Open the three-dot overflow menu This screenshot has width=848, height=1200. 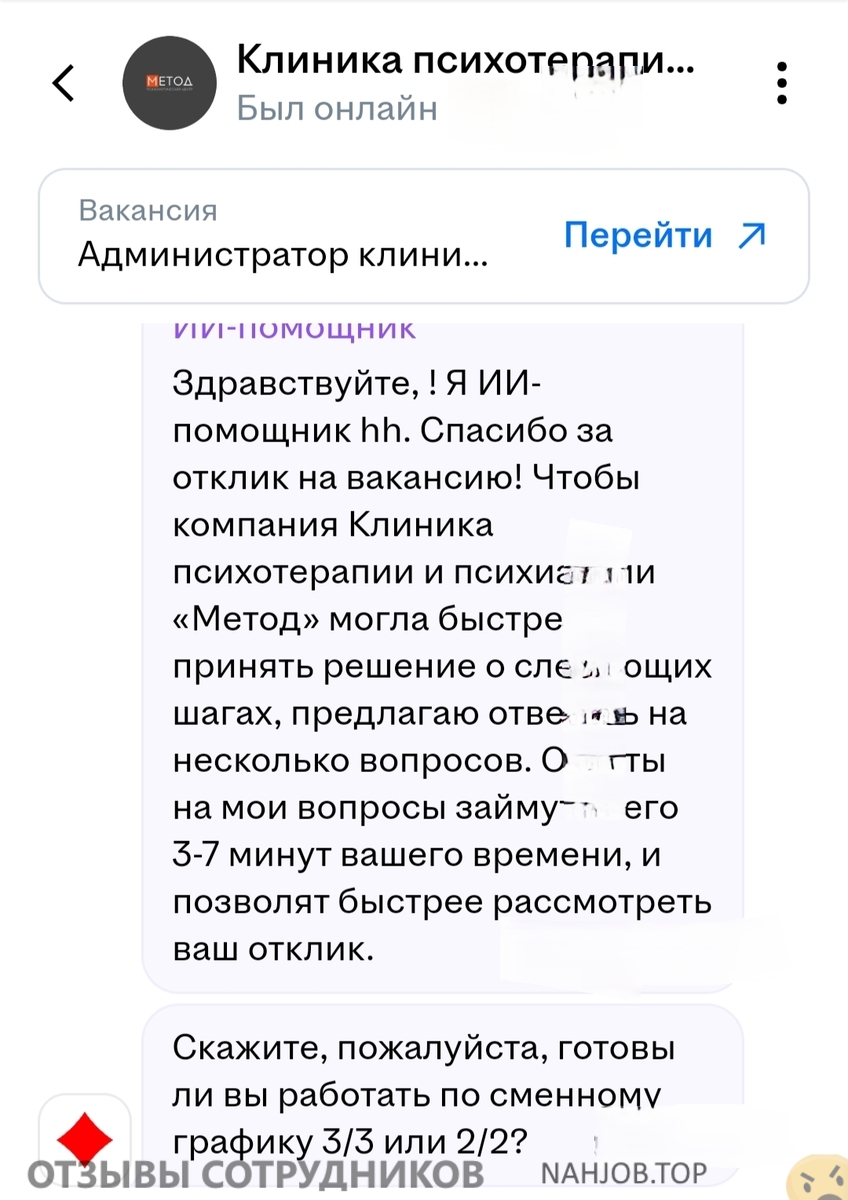[782, 83]
